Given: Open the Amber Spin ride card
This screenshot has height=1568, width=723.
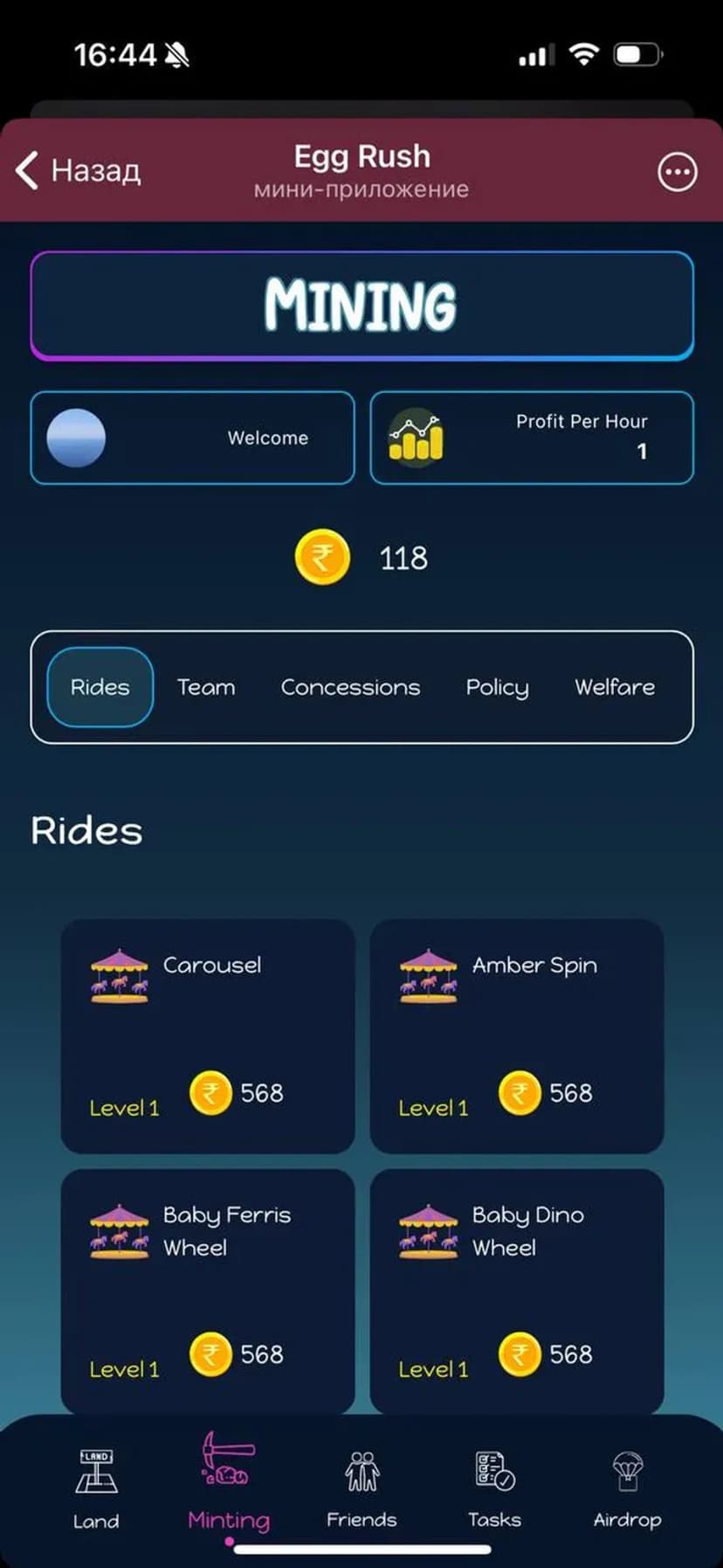Looking at the screenshot, I should (517, 1035).
